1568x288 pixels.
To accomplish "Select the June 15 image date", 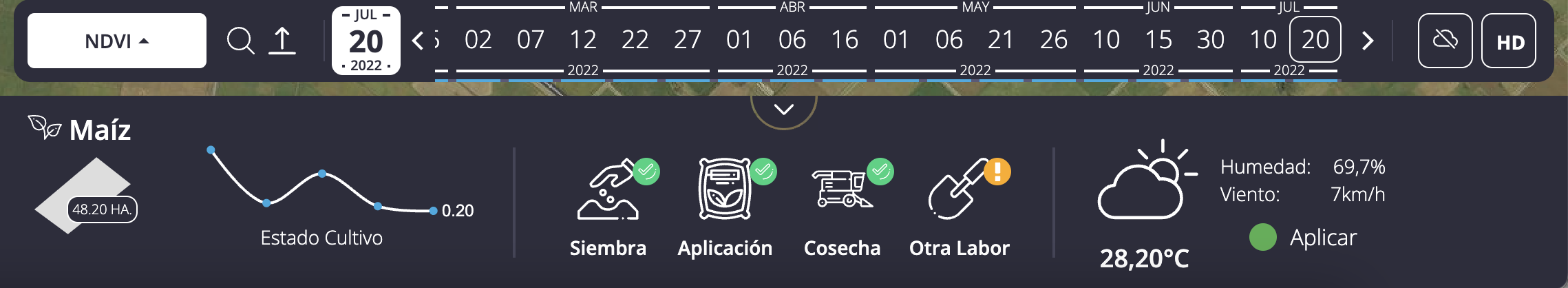I will tap(1158, 40).
